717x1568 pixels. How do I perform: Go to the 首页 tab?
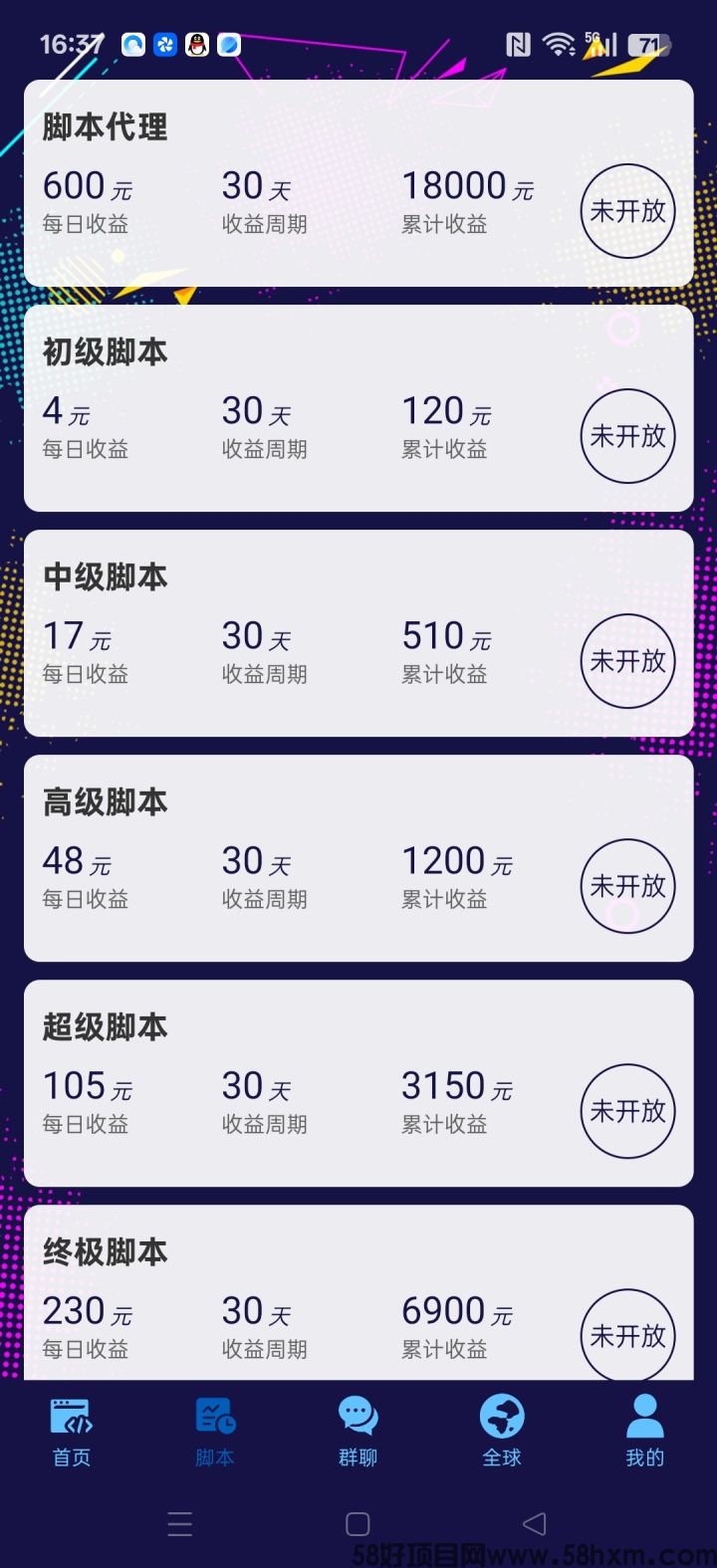click(x=72, y=1432)
